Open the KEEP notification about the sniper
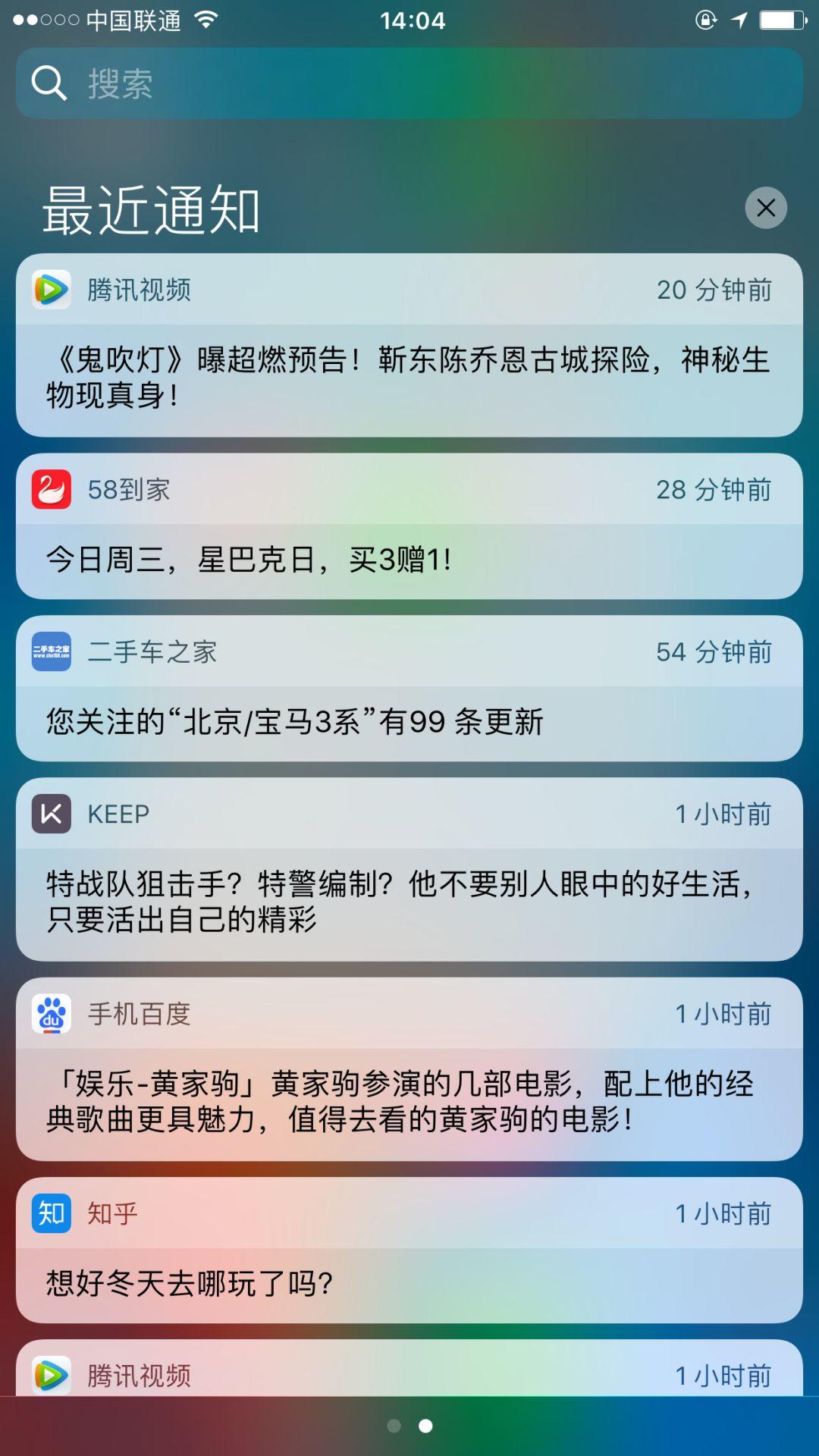Screen dimensions: 819x1456 tap(409, 870)
